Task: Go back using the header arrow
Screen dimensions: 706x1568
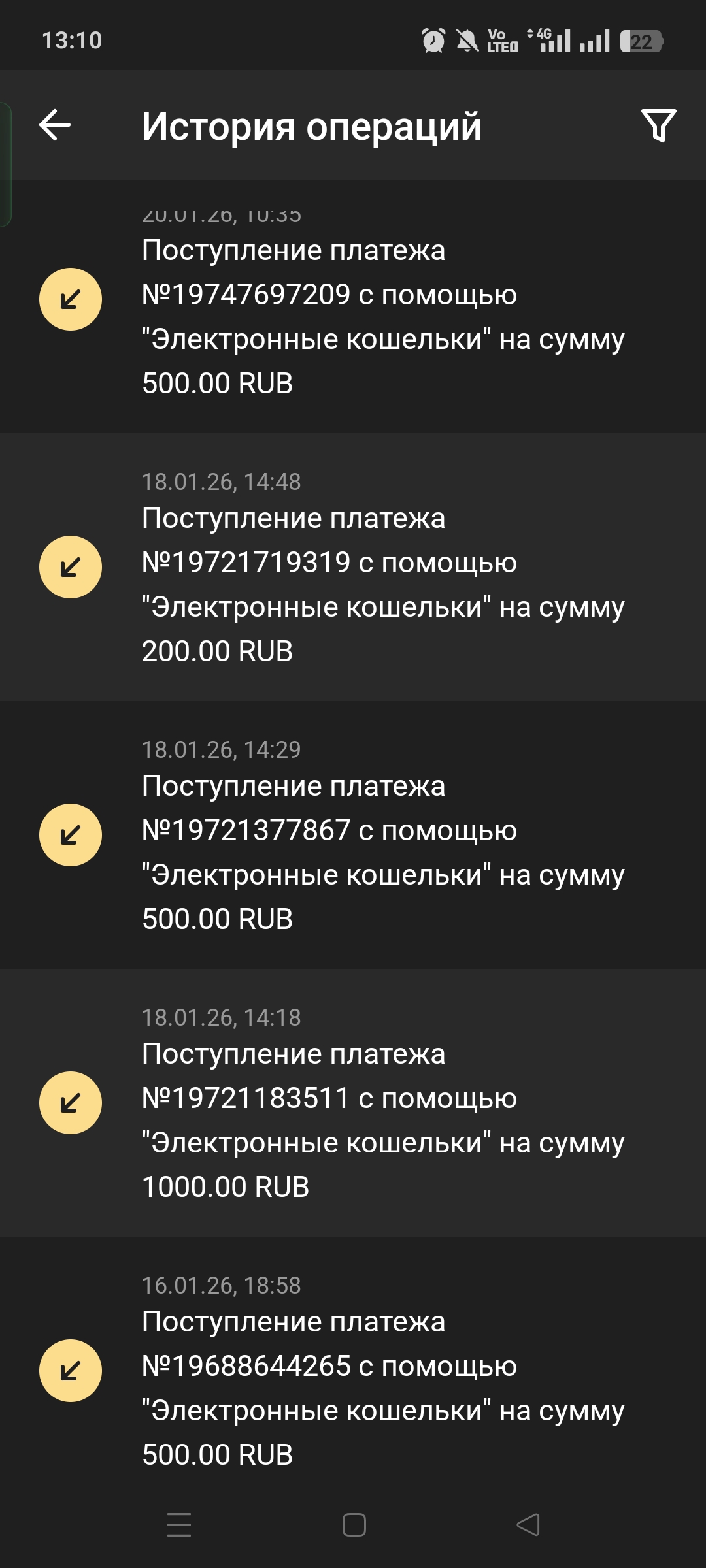Action: pos(55,125)
